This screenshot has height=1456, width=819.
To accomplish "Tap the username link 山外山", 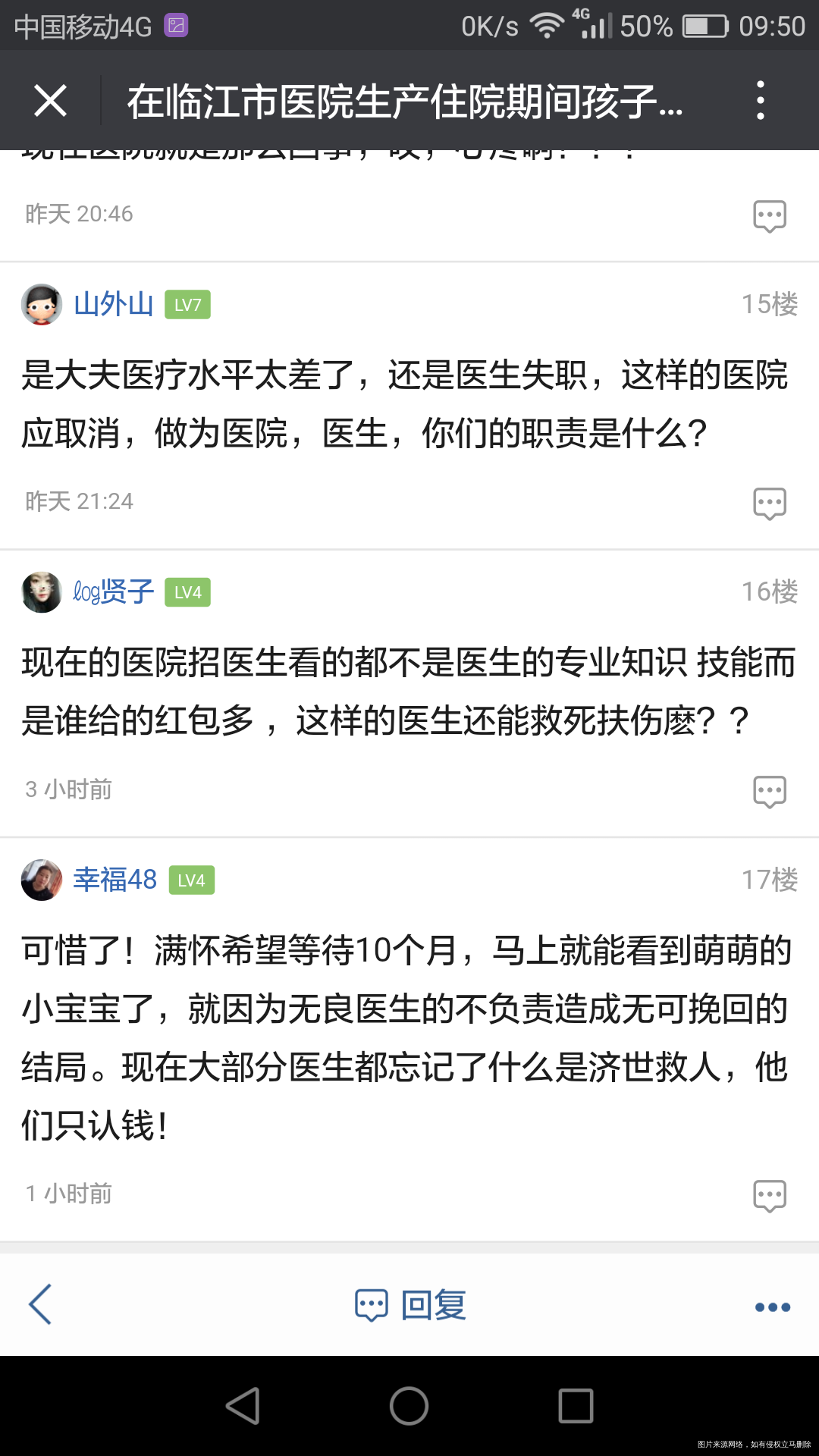I will point(115,303).
